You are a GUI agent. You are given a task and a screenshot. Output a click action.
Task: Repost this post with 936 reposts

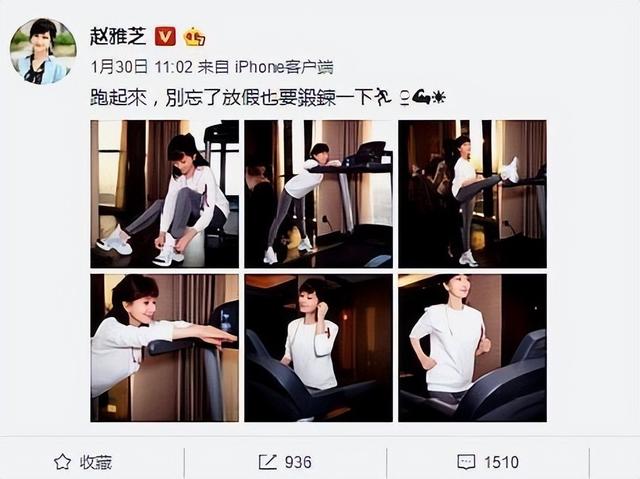[x=285, y=462]
